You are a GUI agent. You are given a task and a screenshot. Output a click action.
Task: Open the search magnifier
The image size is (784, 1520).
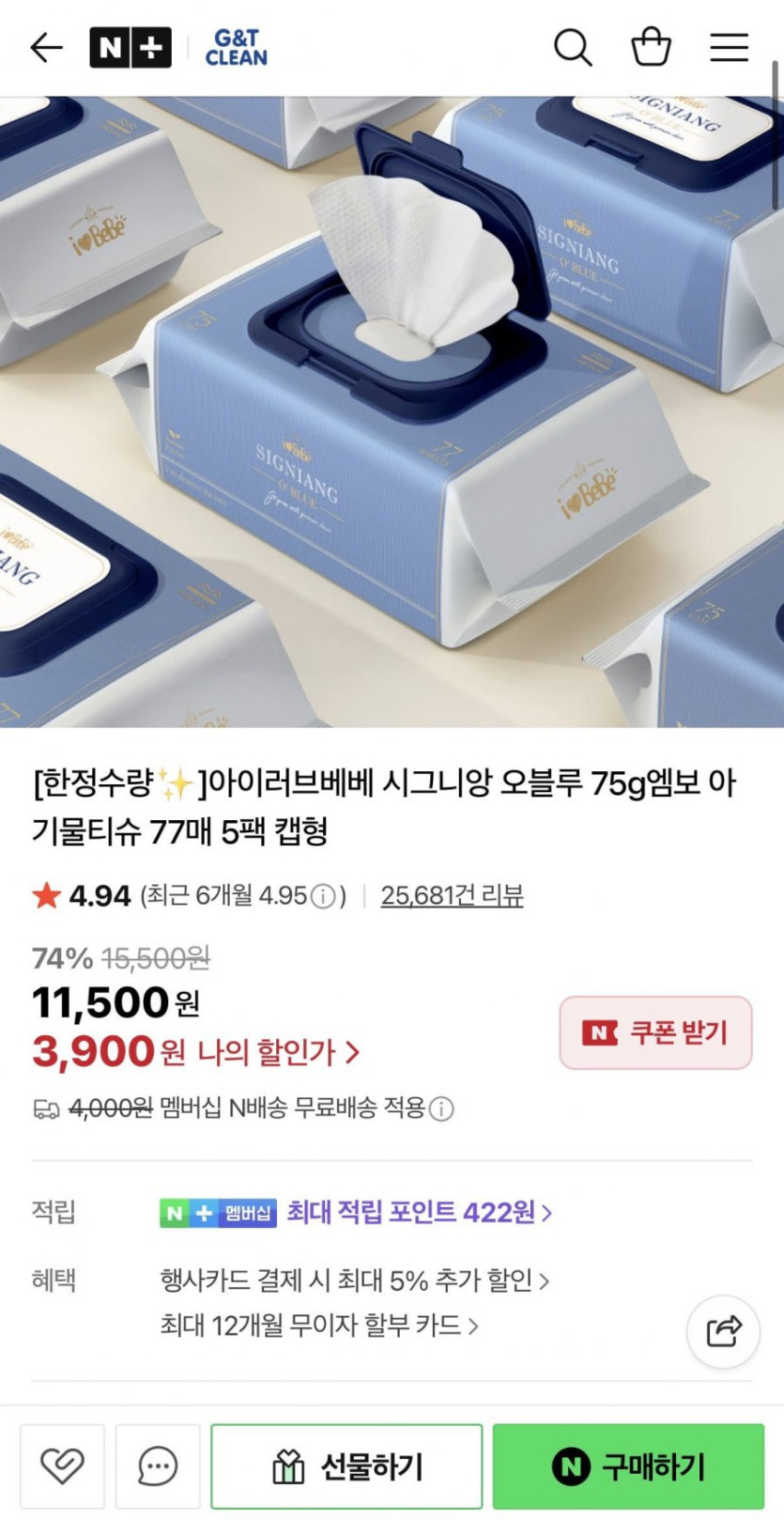572,47
